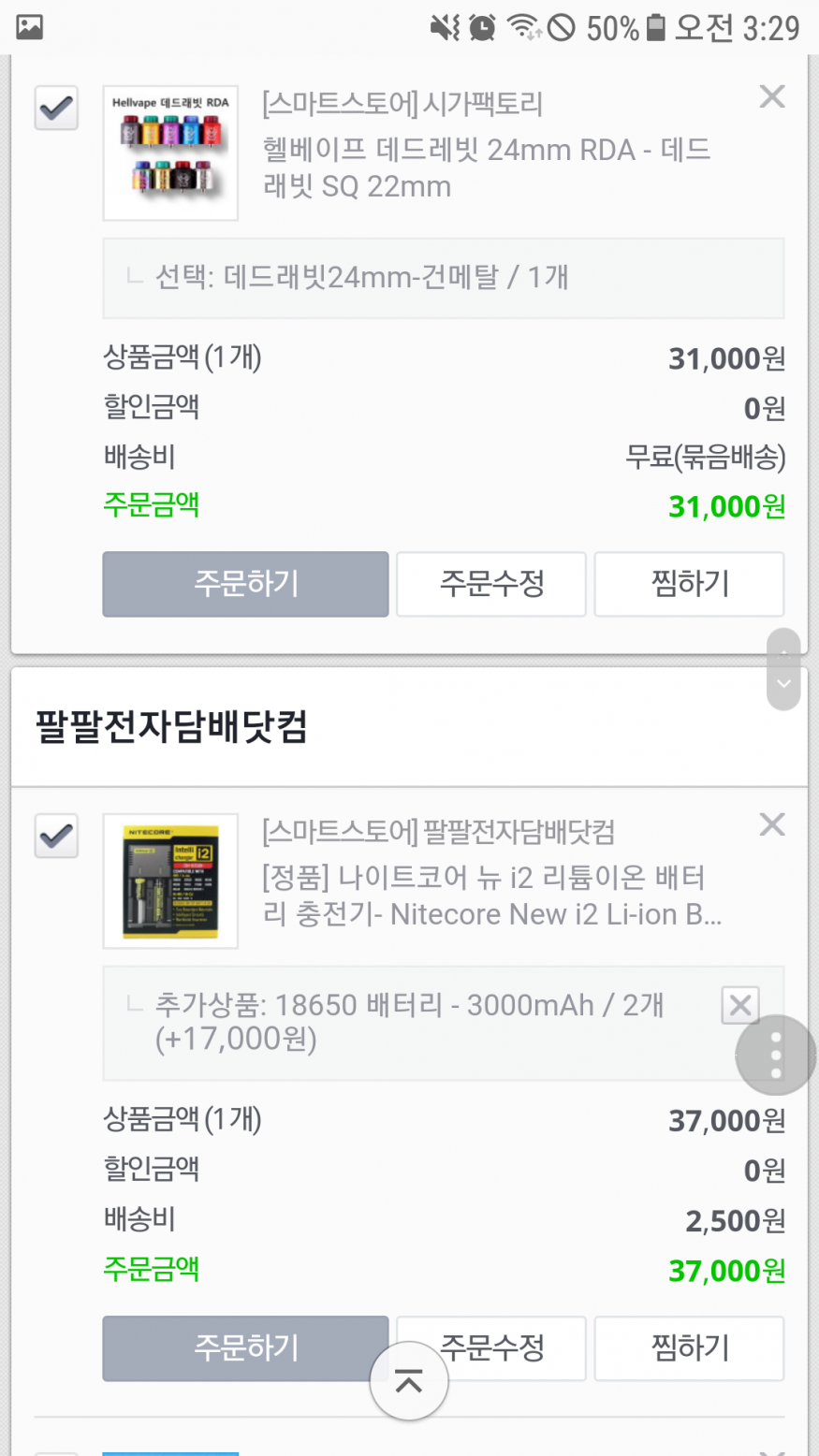The width and height of the screenshot is (819, 1456).
Task: Tap 찜하기 for the 데드레빗 RDA item
Action: pos(689,584)
